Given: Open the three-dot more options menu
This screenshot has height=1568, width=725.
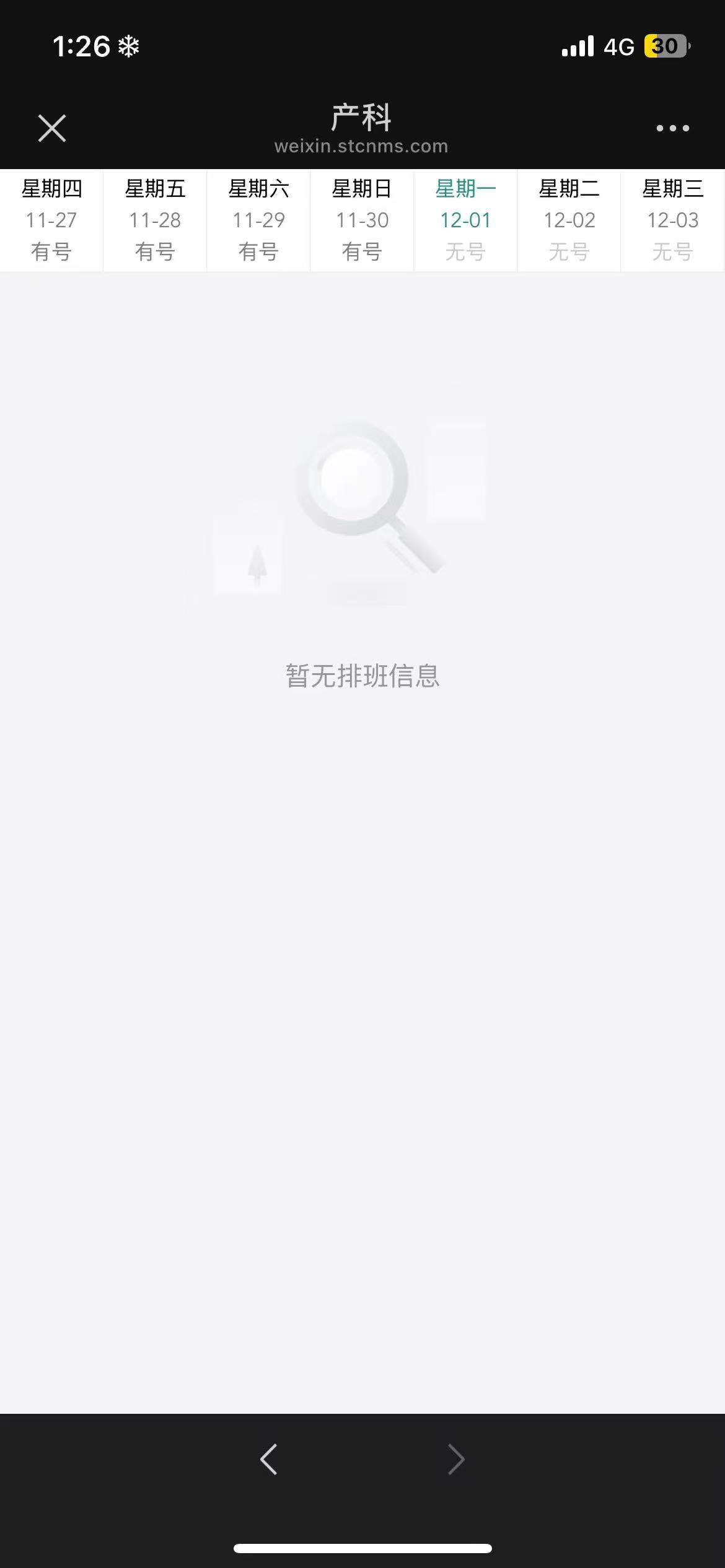Looking at the screenshot, I should [x=673, y=128].
